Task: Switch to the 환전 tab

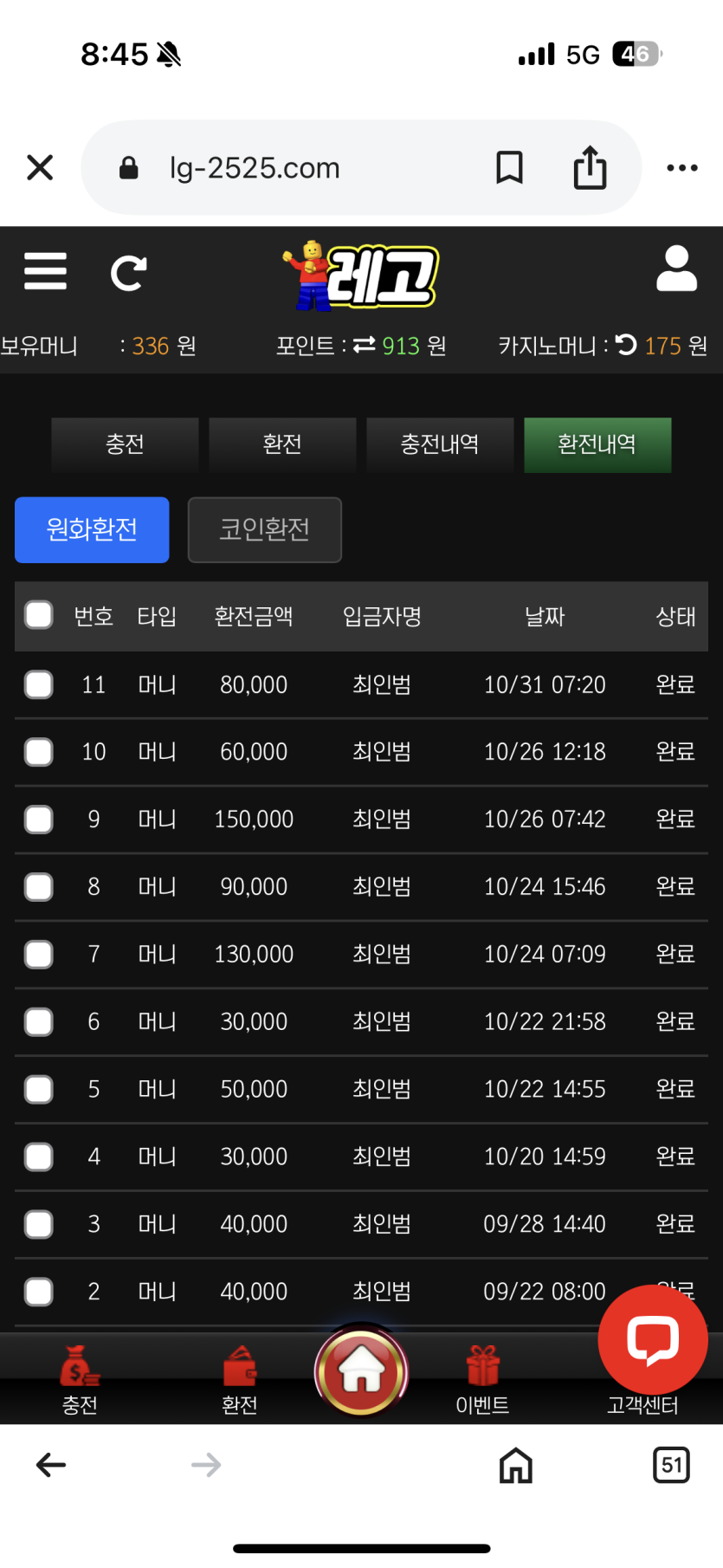Action: 282,444
